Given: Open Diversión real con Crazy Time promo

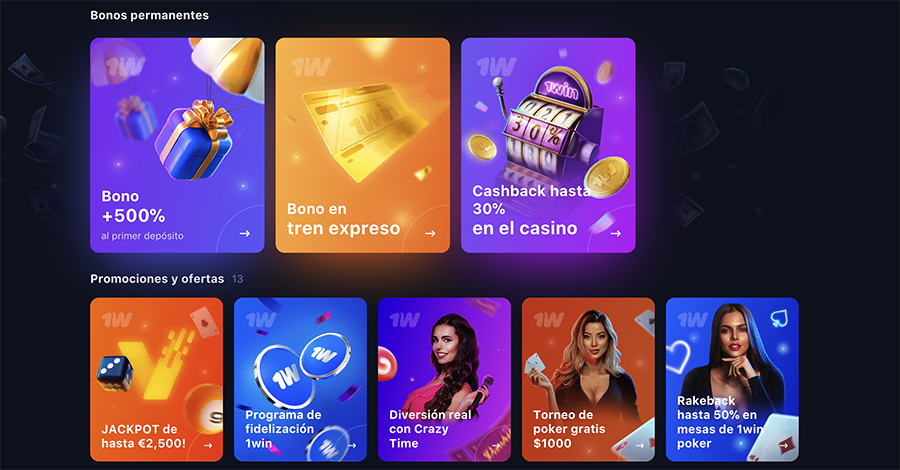Looking at the screenshot, I should tap(444, 379).
